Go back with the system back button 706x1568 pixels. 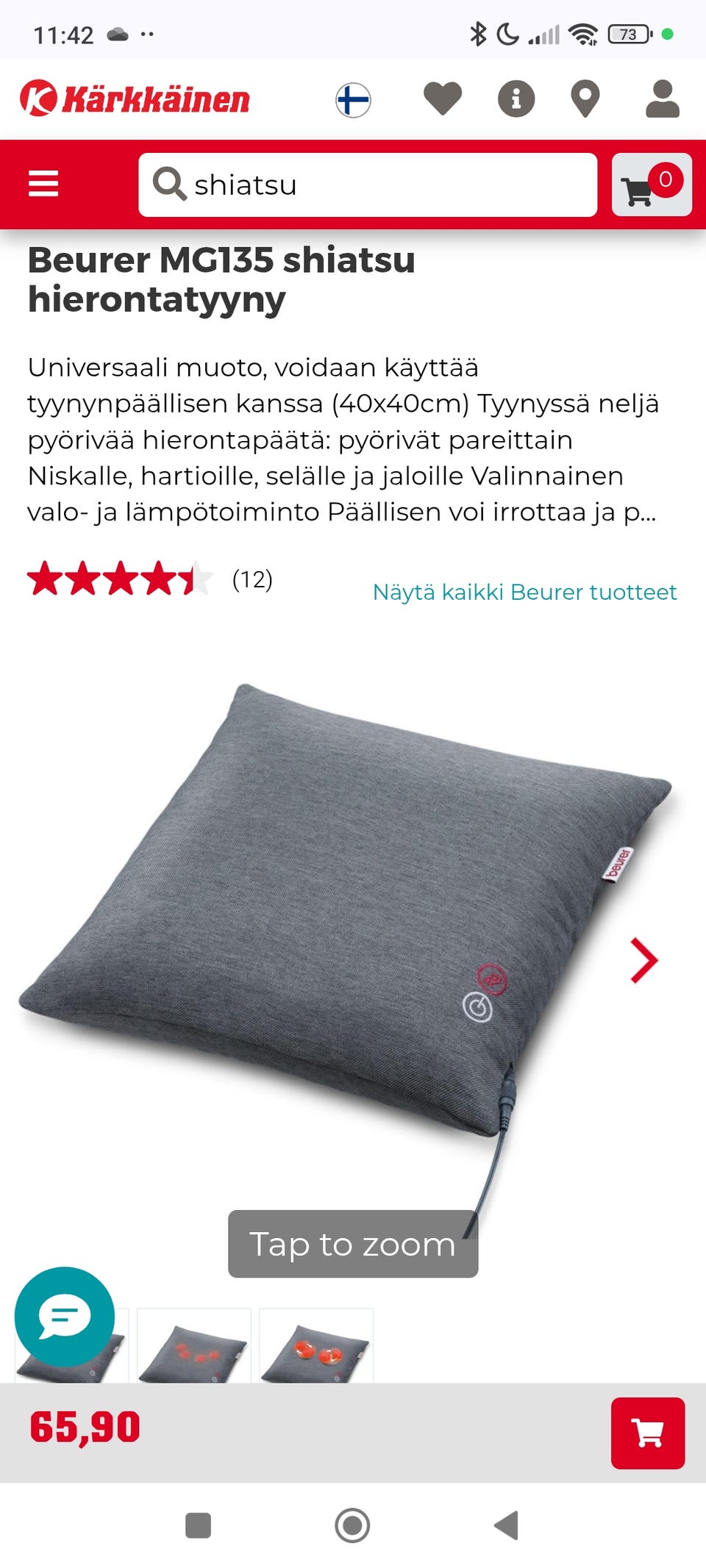point(506,1525)
